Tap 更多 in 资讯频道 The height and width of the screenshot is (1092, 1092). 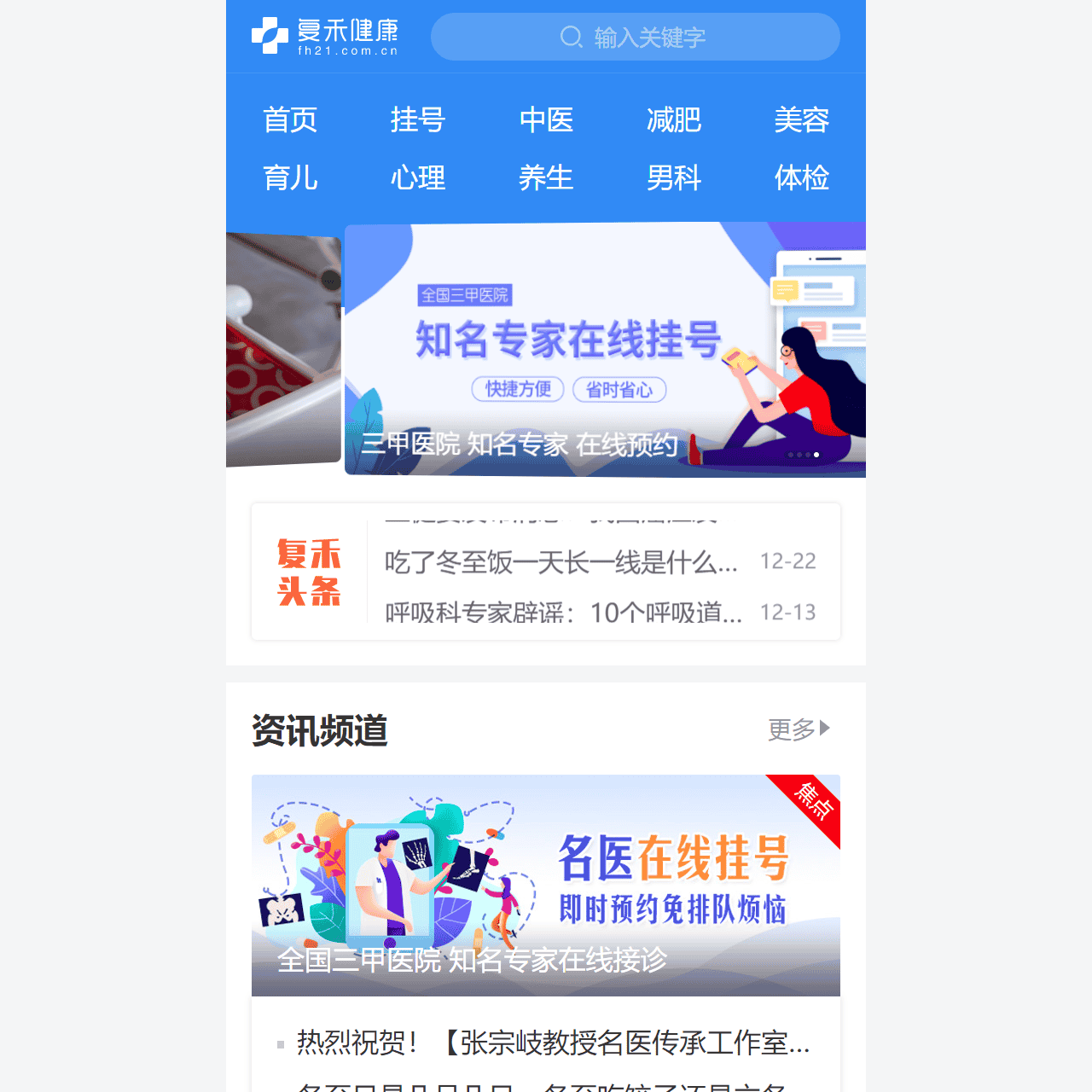click(799, 729)
